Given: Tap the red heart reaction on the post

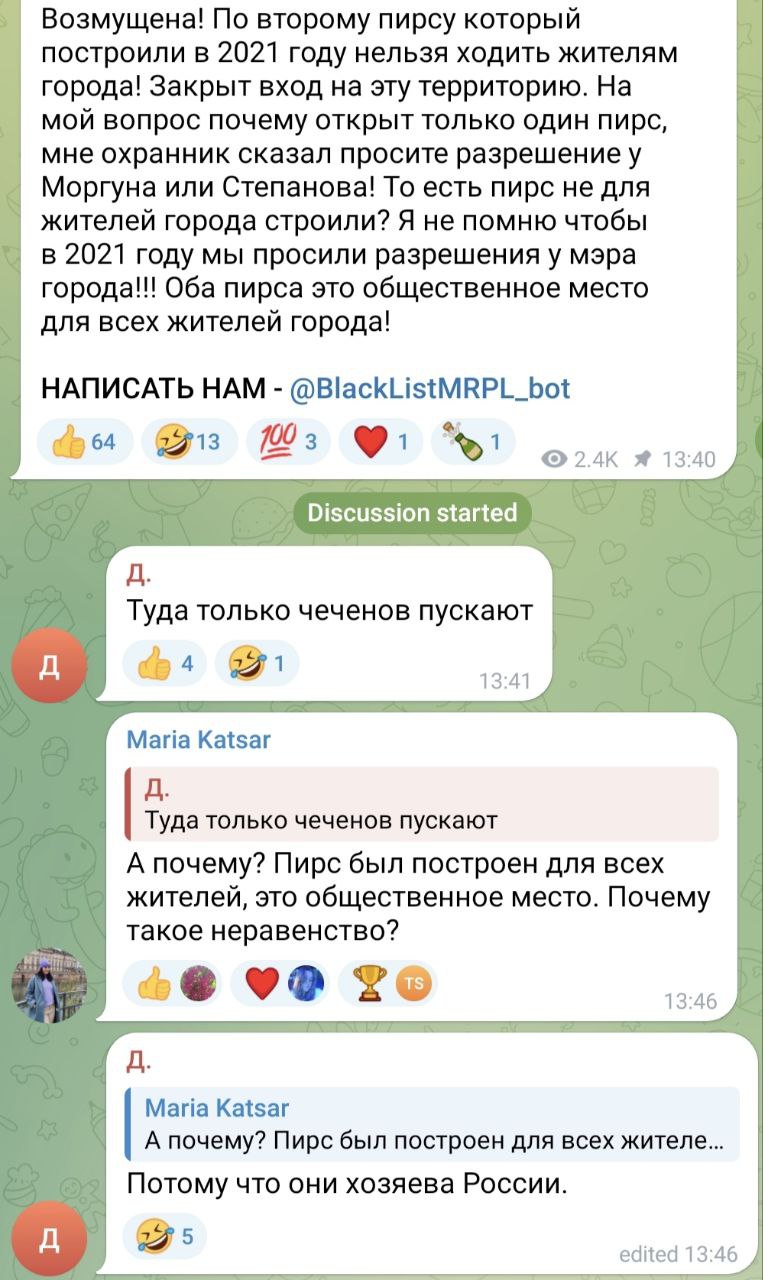Looking at the screenshot, I should [x=381, y=442].
